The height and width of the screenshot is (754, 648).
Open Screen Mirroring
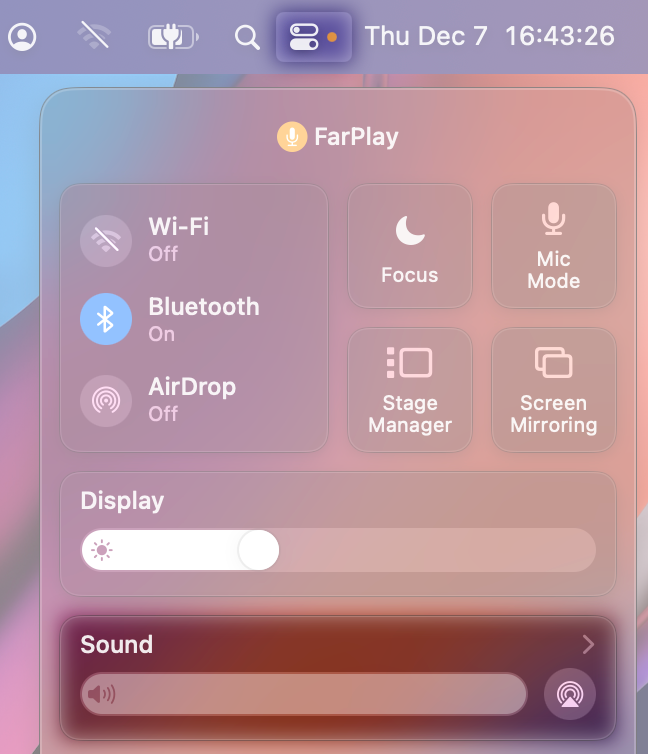pyautogui.click(x=553, y=390)
